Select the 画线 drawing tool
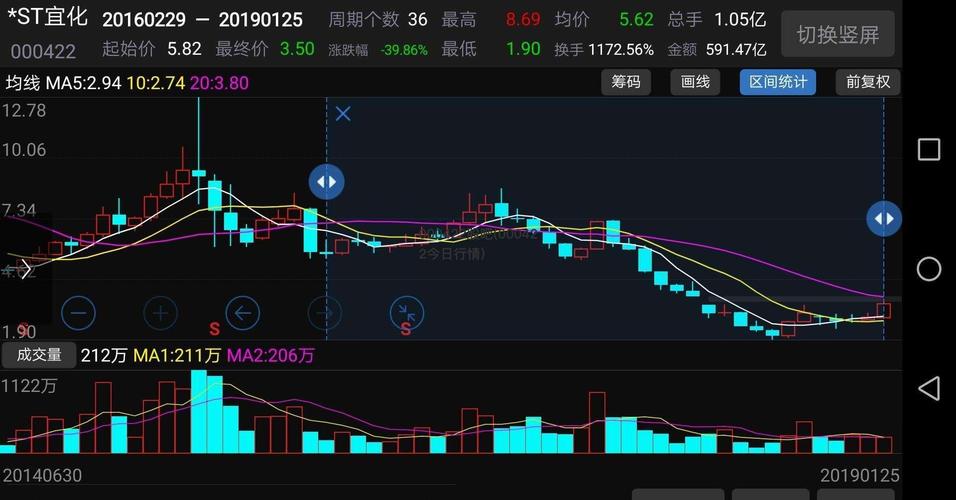This screenshot has width=956, height=500. click(x=694, y=82)
